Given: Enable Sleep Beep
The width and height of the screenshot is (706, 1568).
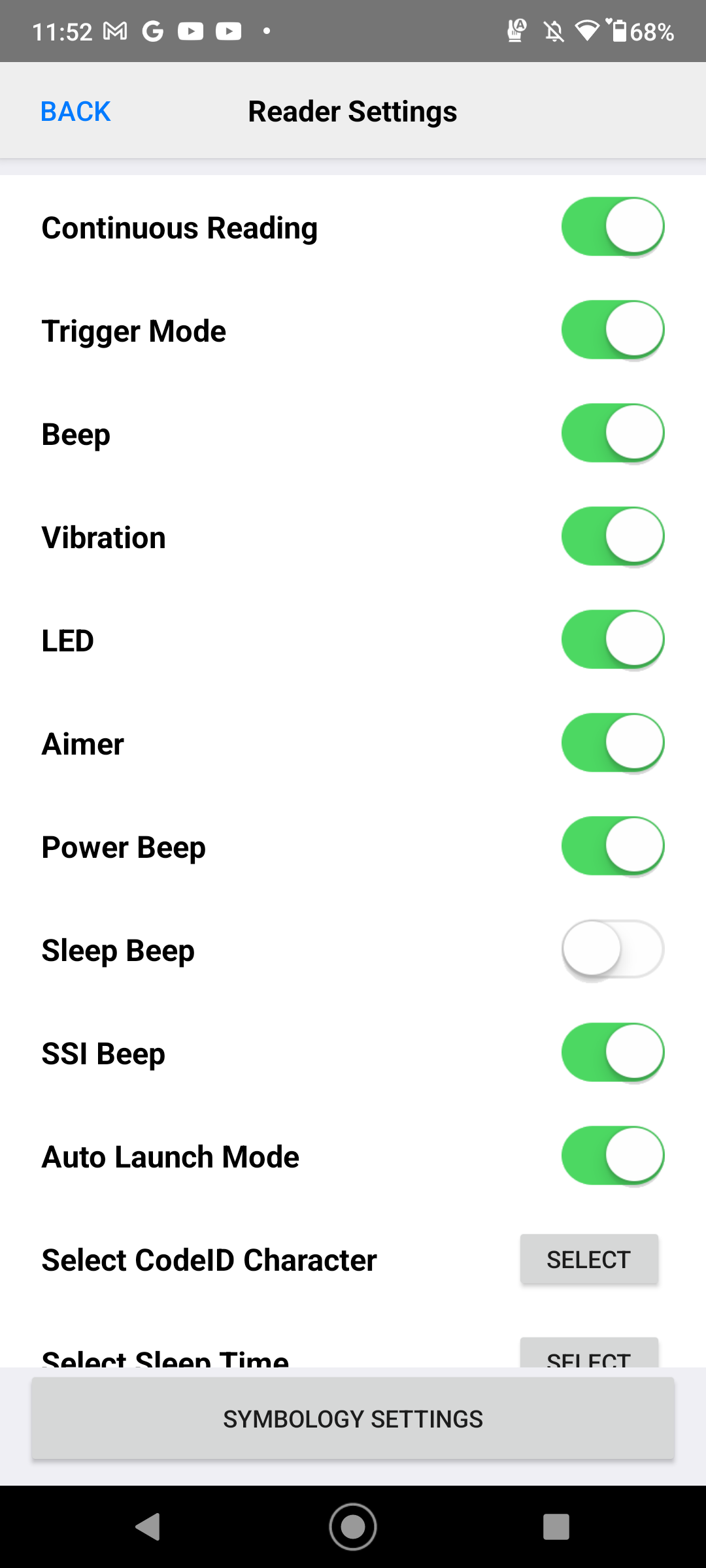Looking at the screenshot, I should pyautogui.click(x=613, y=949).
